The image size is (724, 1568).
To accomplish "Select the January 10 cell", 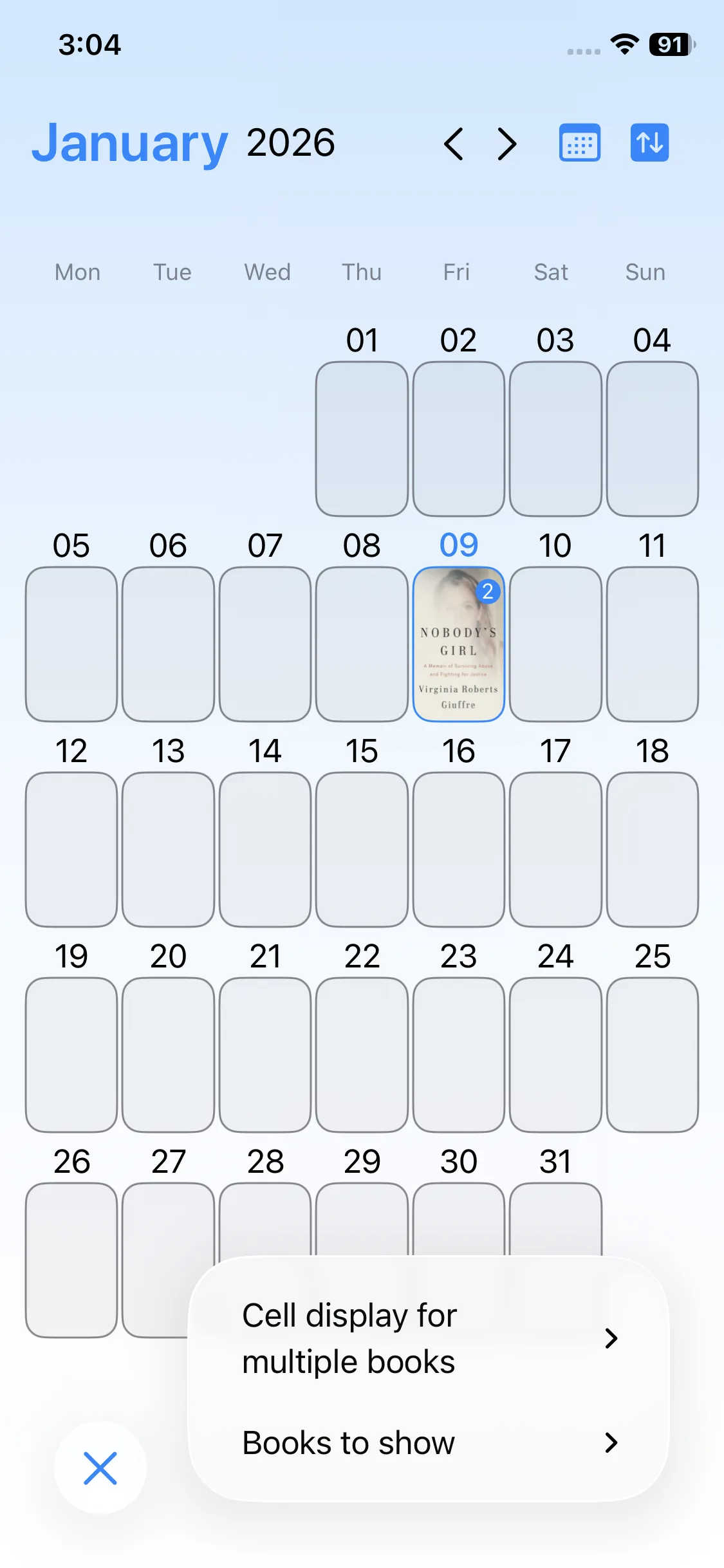I will pos(555,644).
